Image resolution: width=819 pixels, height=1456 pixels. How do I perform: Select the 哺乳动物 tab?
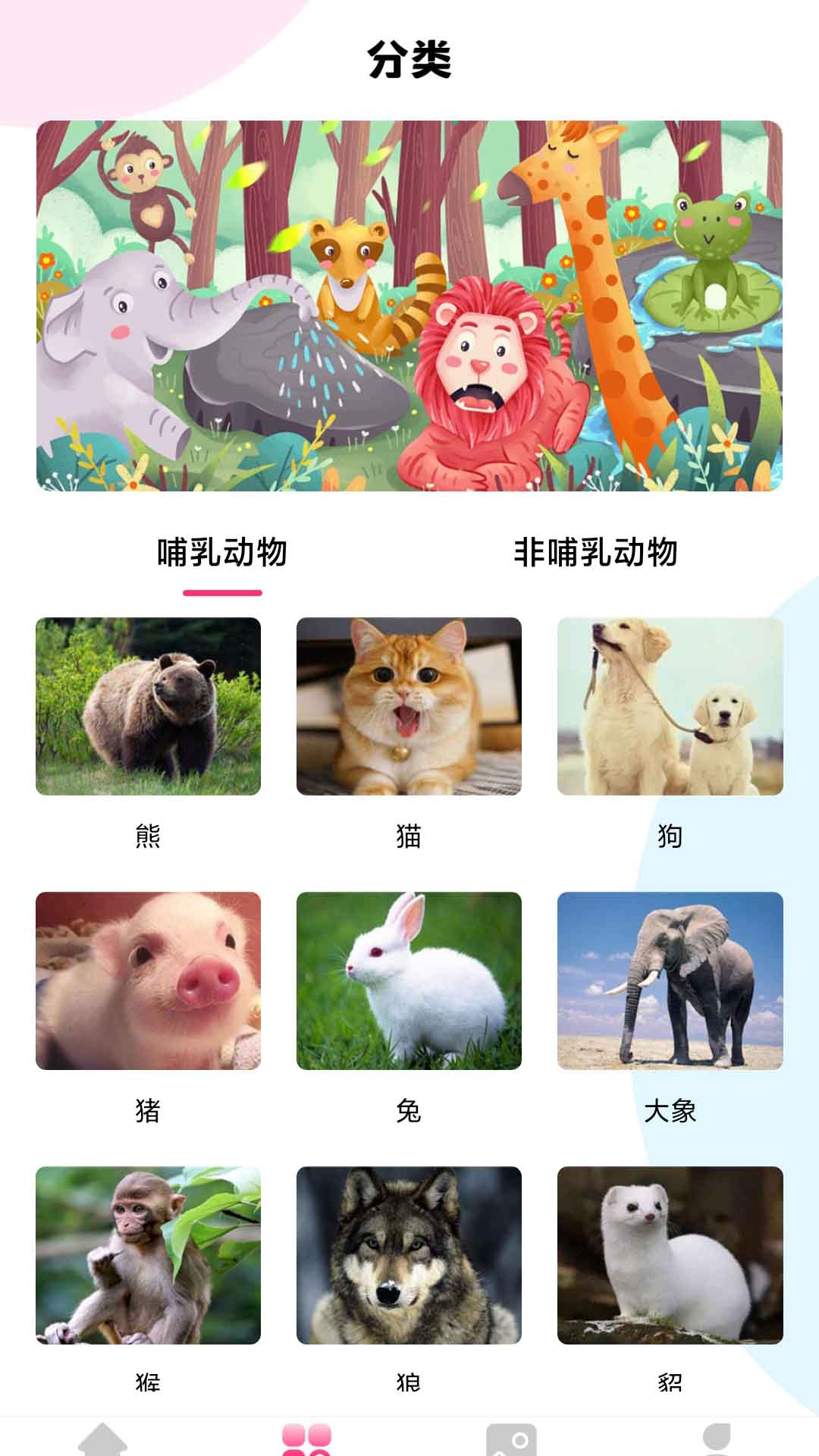pos(221,552)
